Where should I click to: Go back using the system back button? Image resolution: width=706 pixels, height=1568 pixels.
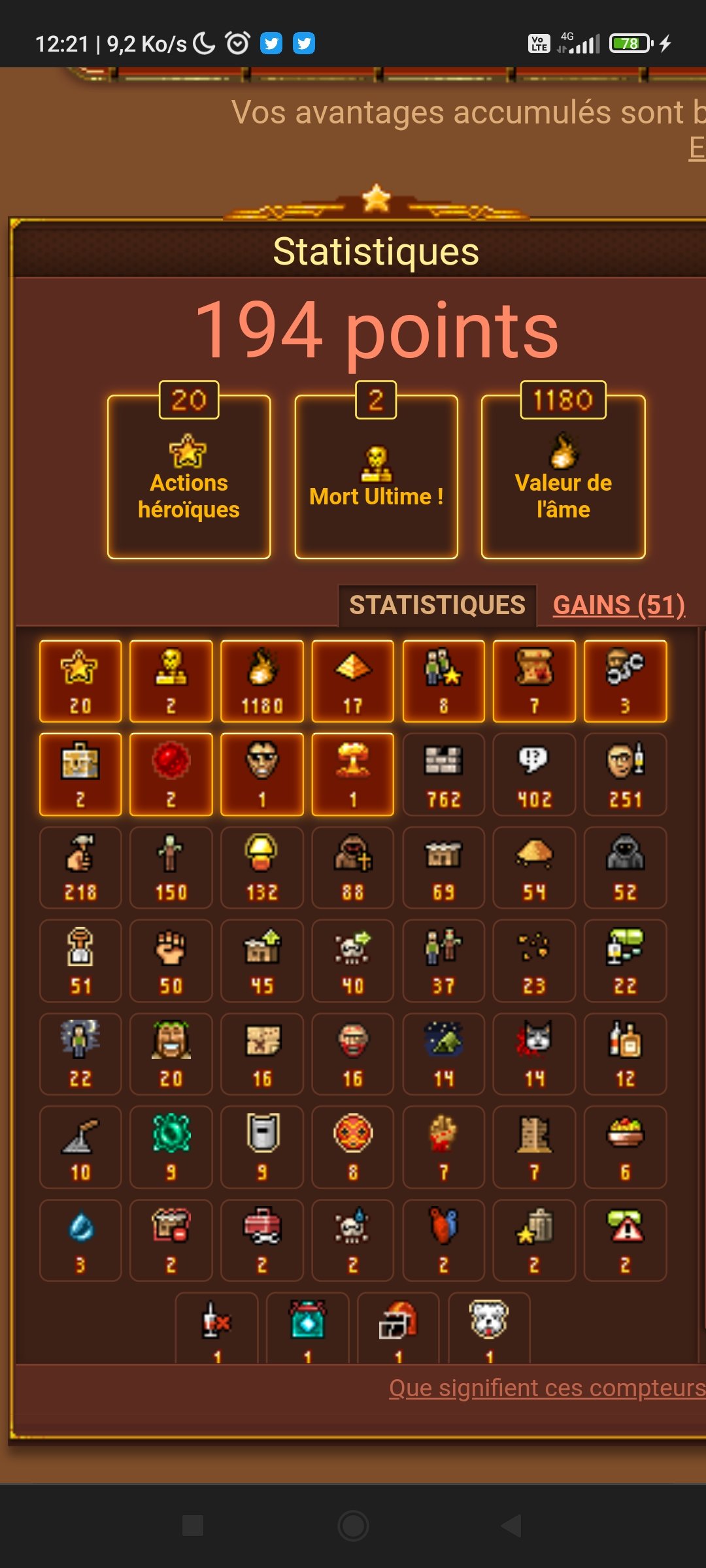tap(511, 1526)
